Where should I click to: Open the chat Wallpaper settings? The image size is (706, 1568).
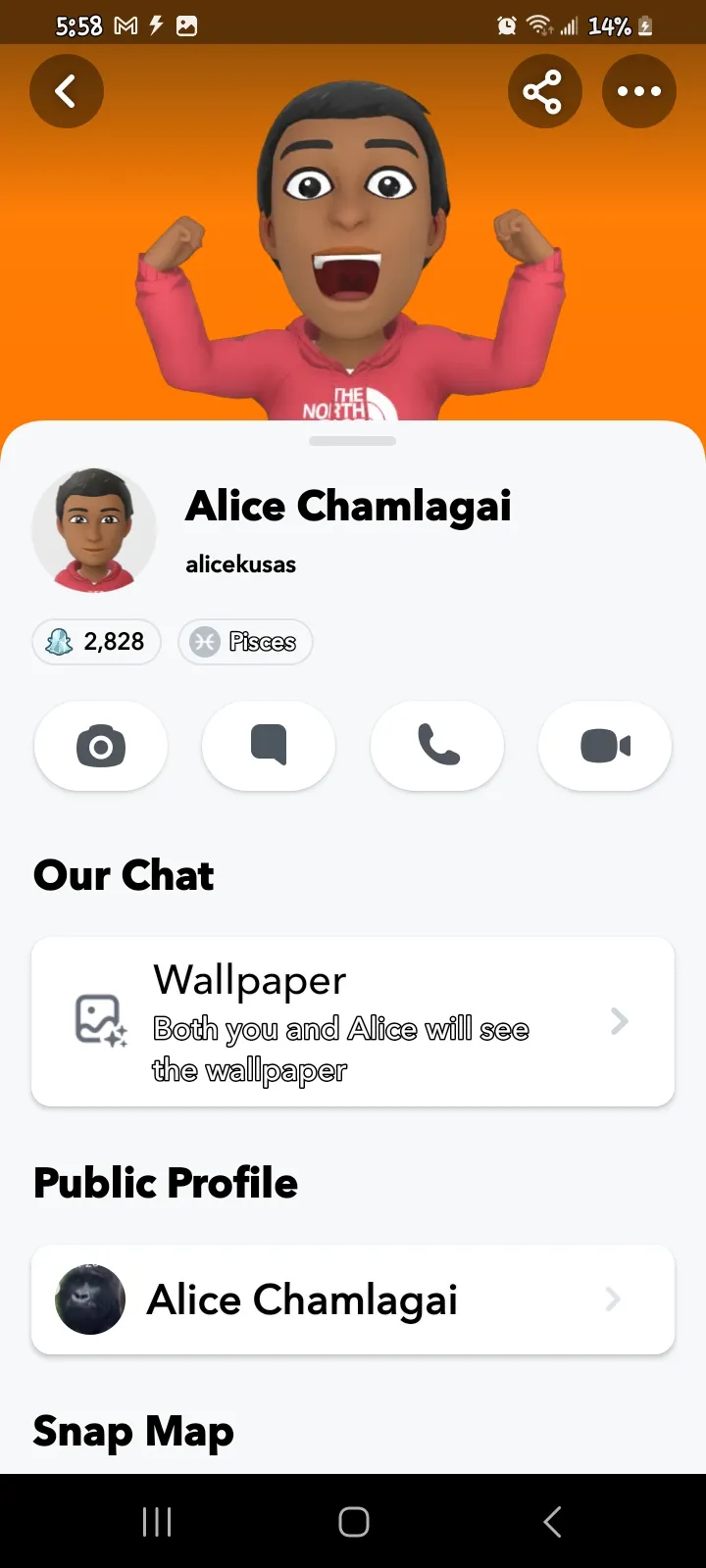click(x=353, y=1022)
